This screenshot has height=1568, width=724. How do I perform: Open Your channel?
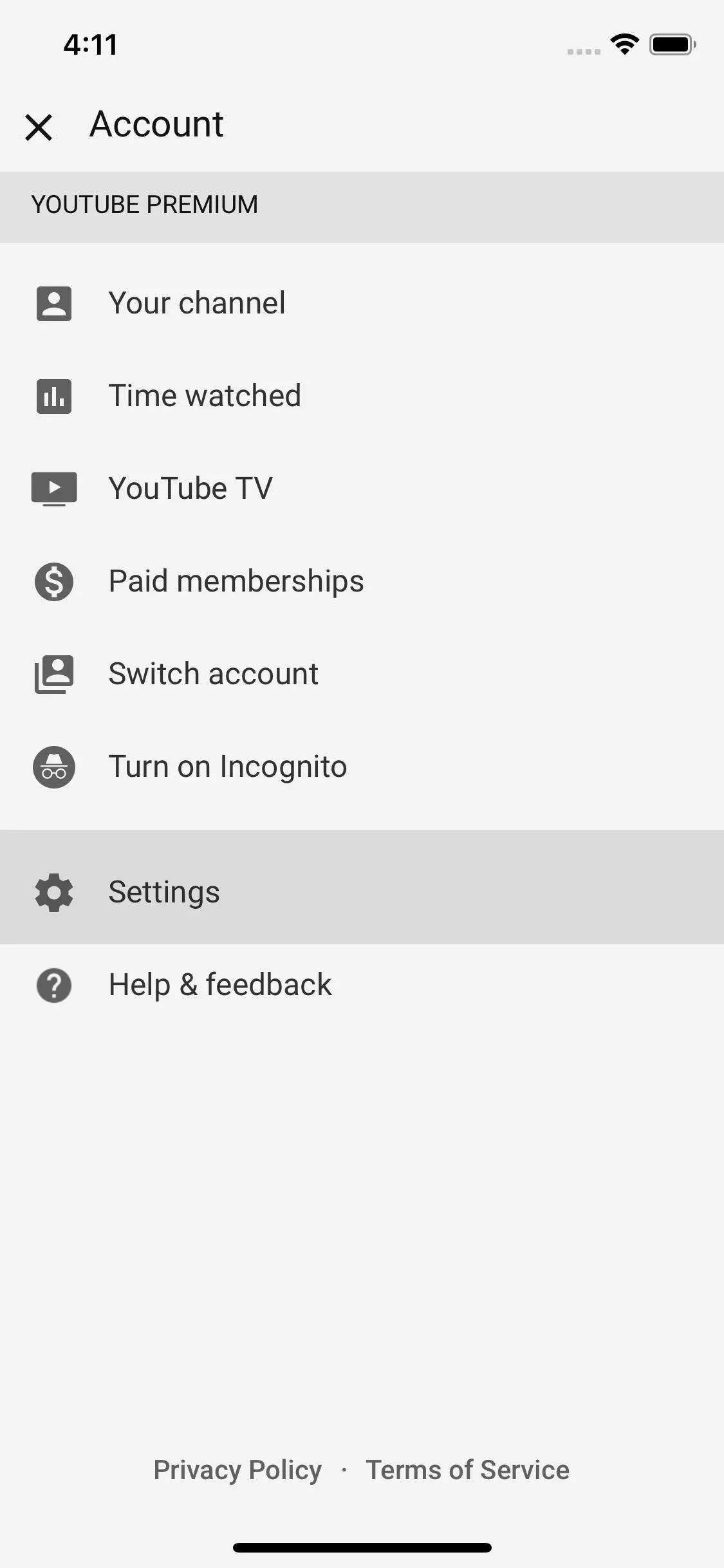pyautogui.click(x=362, y=303)
